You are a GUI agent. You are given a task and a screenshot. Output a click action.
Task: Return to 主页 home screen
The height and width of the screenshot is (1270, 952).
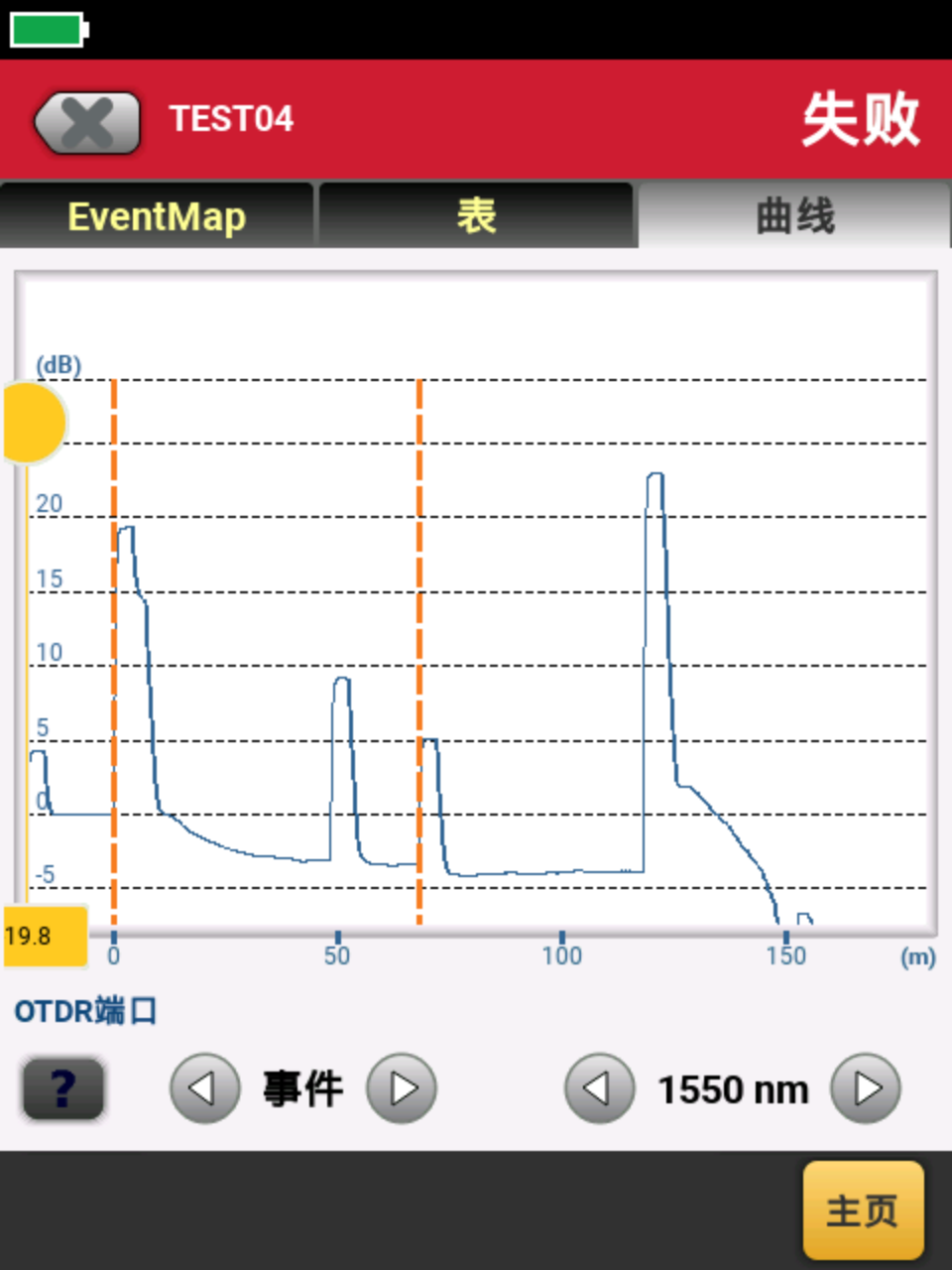click(862, 1209)
